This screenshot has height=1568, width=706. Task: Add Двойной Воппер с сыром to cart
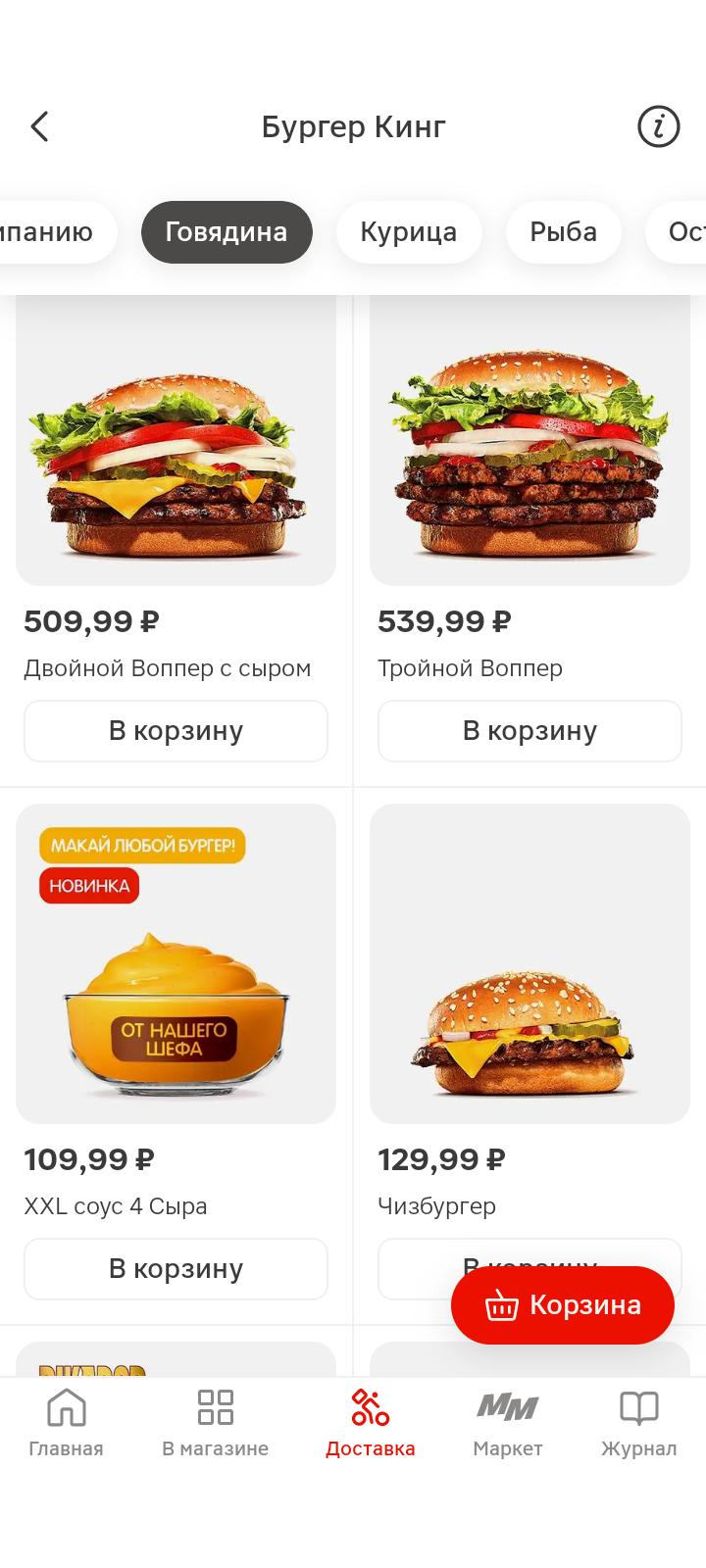pos(176,731)
